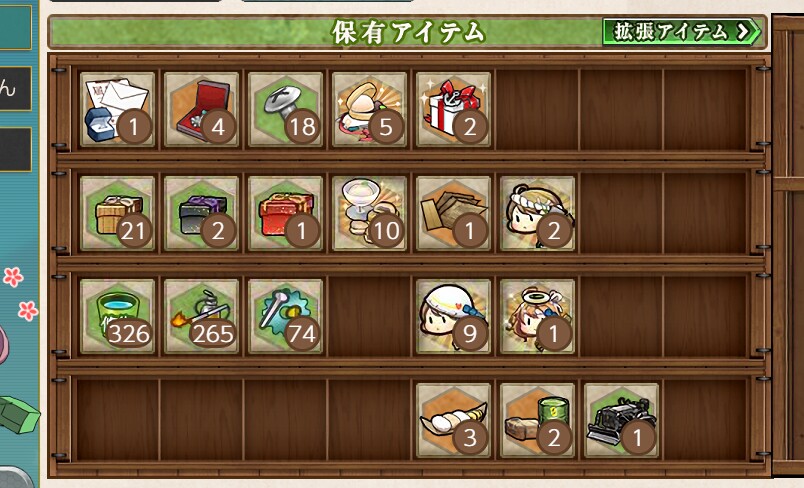Select the red furniture box item with 4
Viewport: 804px width, 488px height.
coord(201,108)
